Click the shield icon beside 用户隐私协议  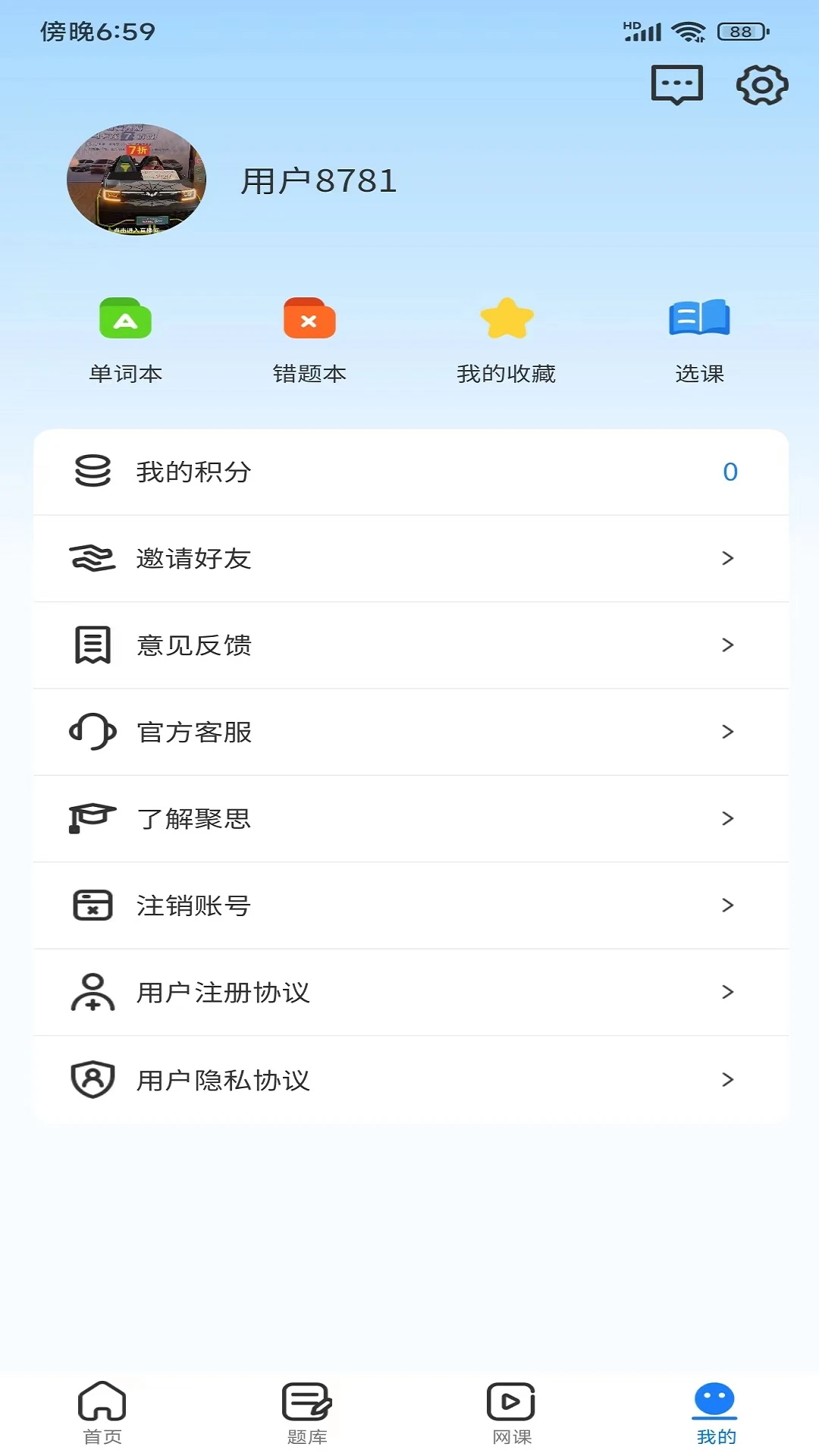[91, 1079]
